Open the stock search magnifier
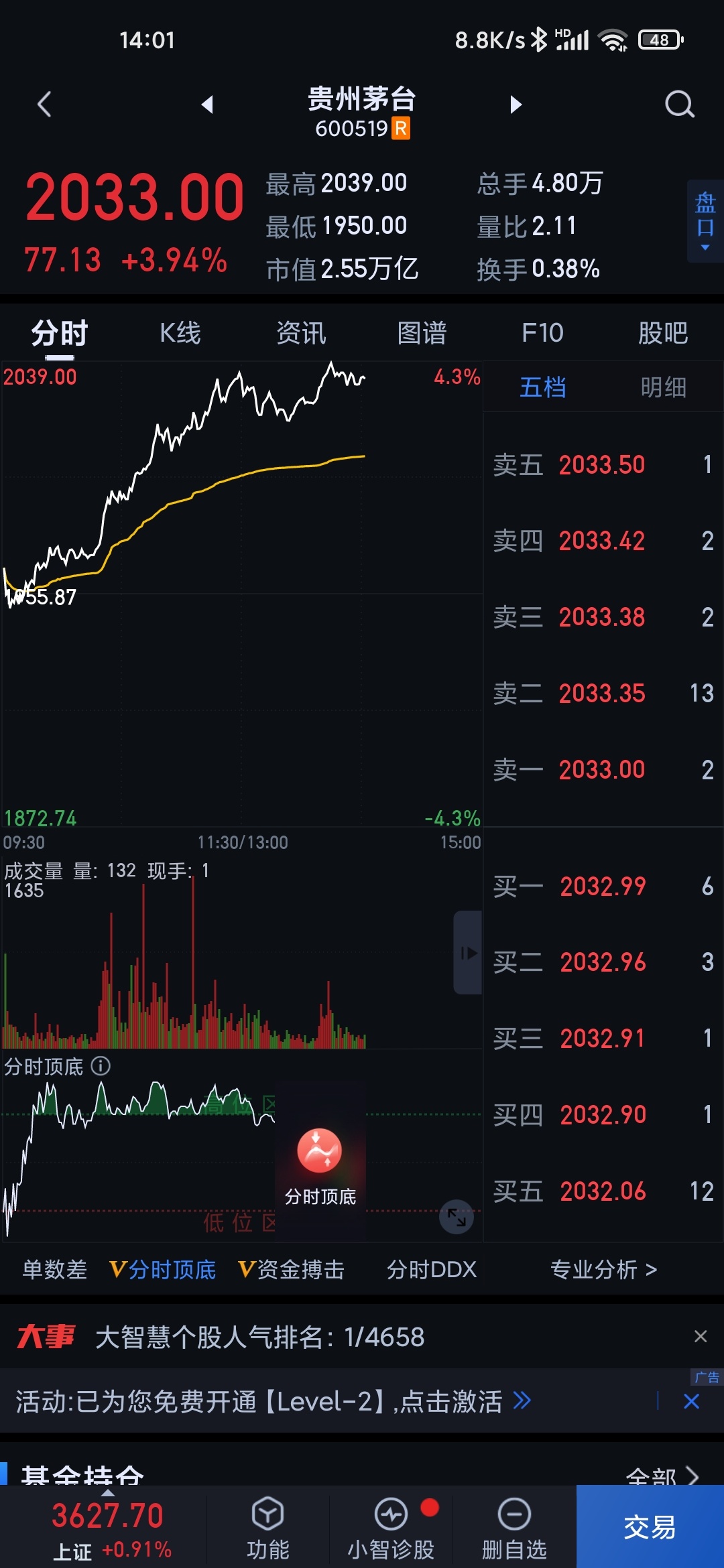This screenshot has height=1568, width=724. [679, 105]
